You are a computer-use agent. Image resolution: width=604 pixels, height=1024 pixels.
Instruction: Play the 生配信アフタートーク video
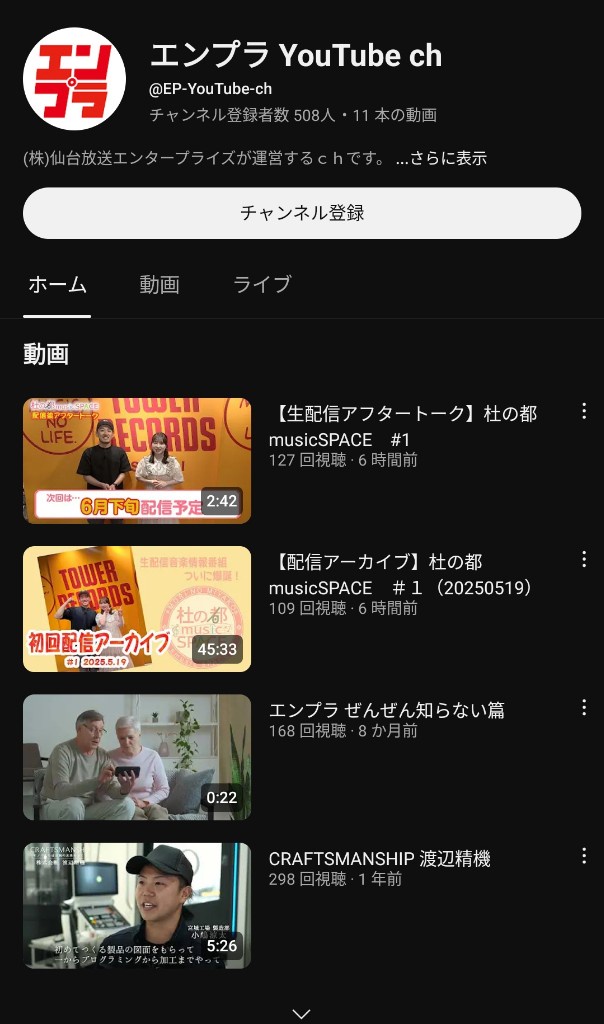137,461
